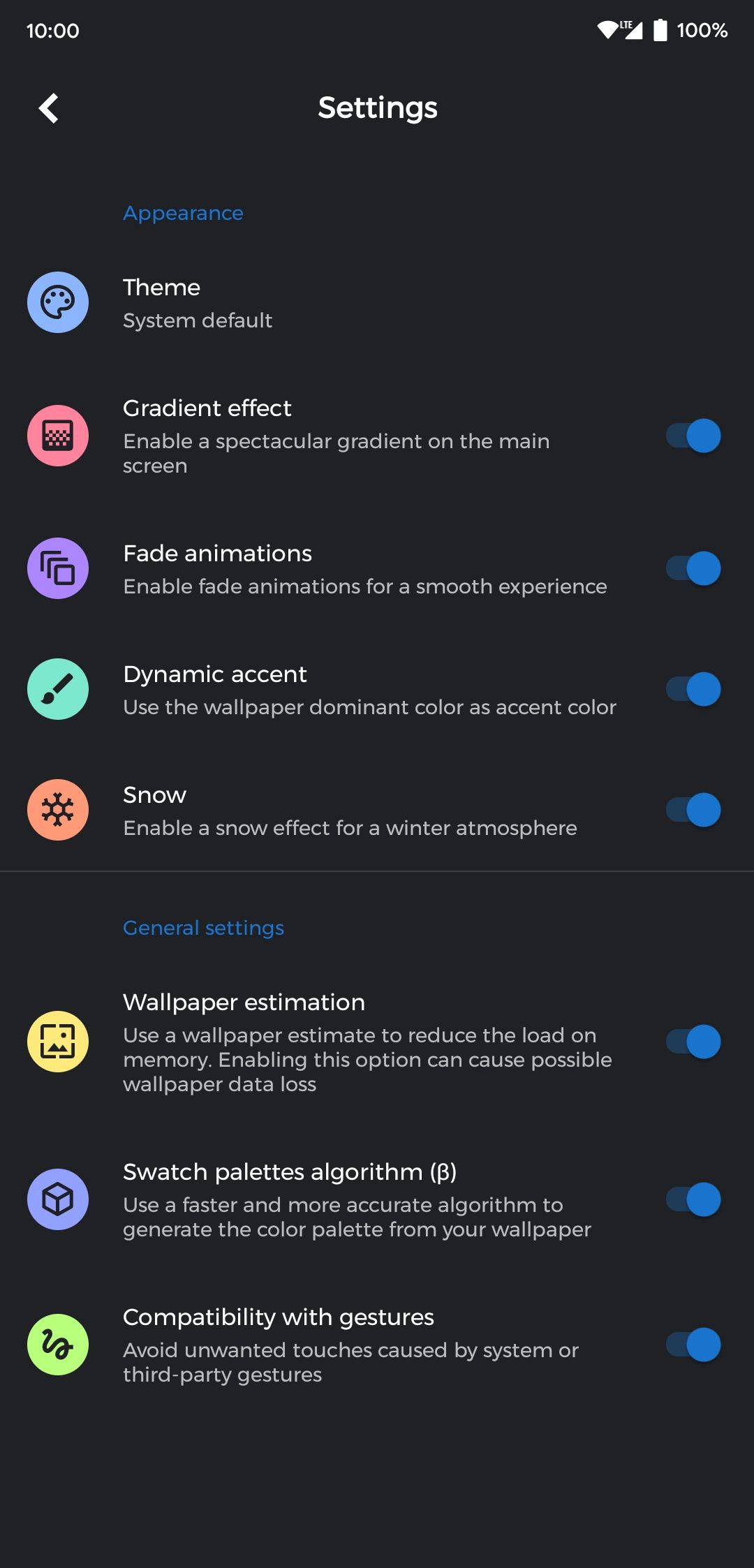Turn off Swatch palettes algorithm

click(693, 1199)
